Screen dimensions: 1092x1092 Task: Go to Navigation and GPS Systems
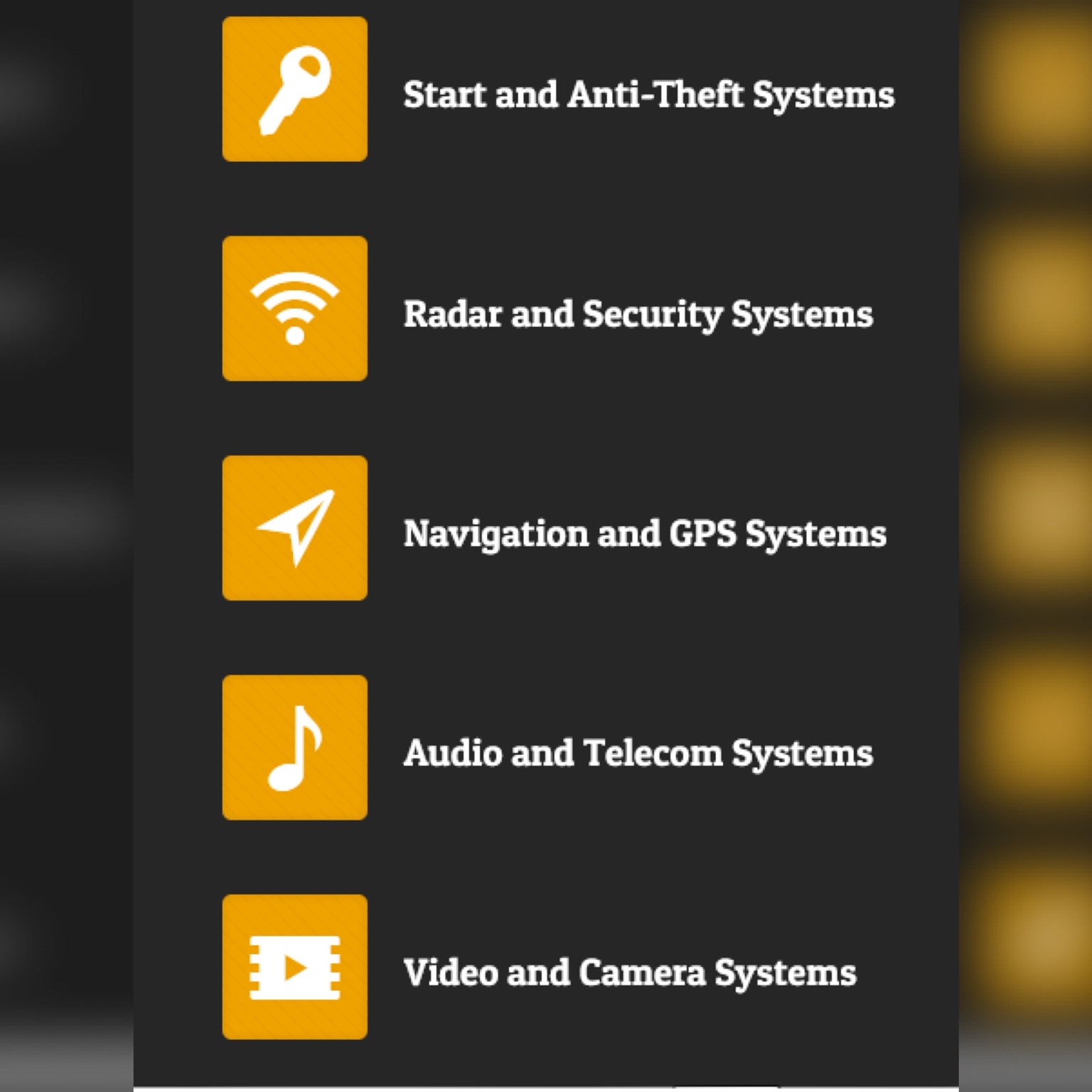tap(644, 533)
